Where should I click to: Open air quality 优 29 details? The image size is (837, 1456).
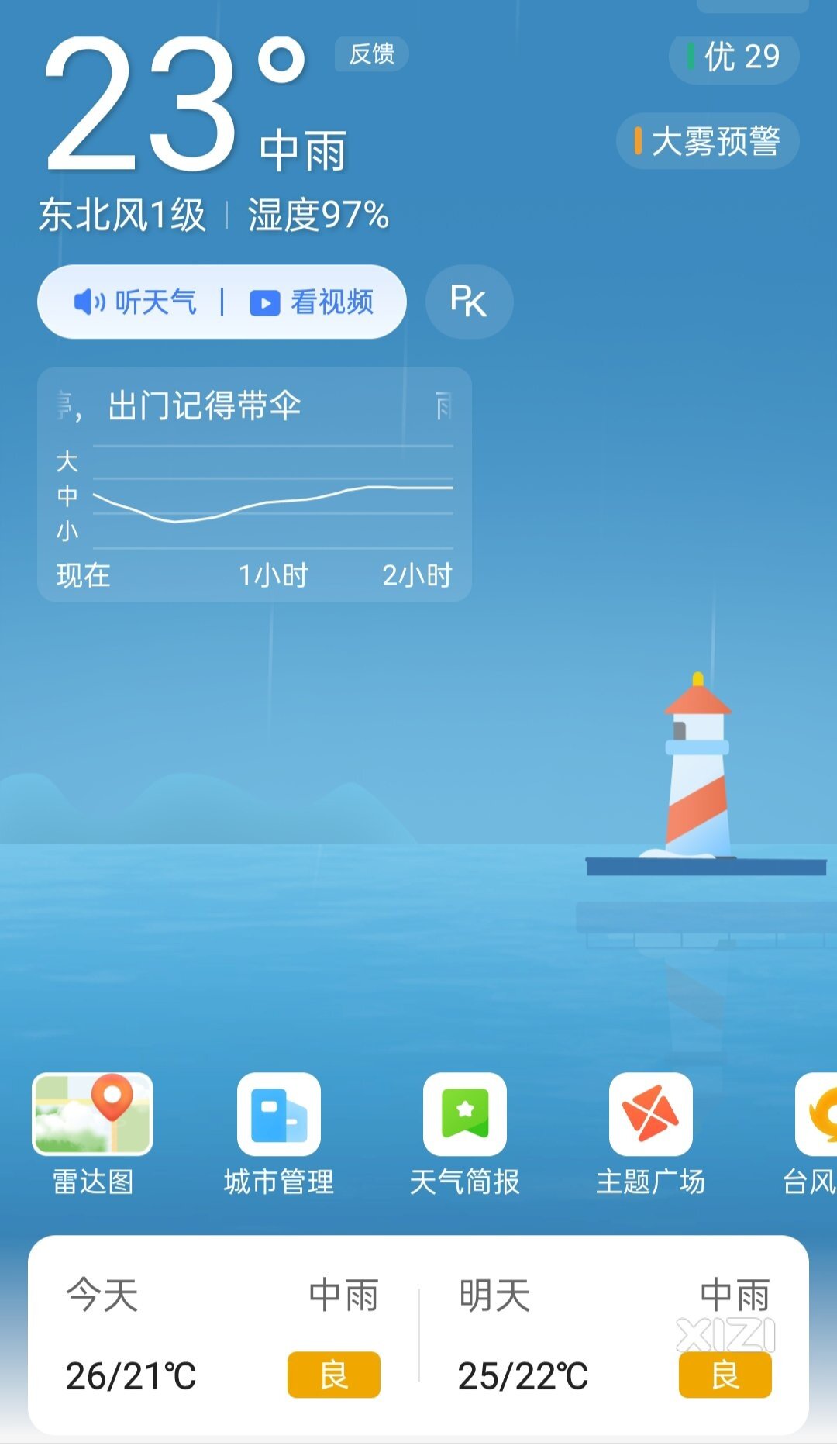[x=733, y=57]
